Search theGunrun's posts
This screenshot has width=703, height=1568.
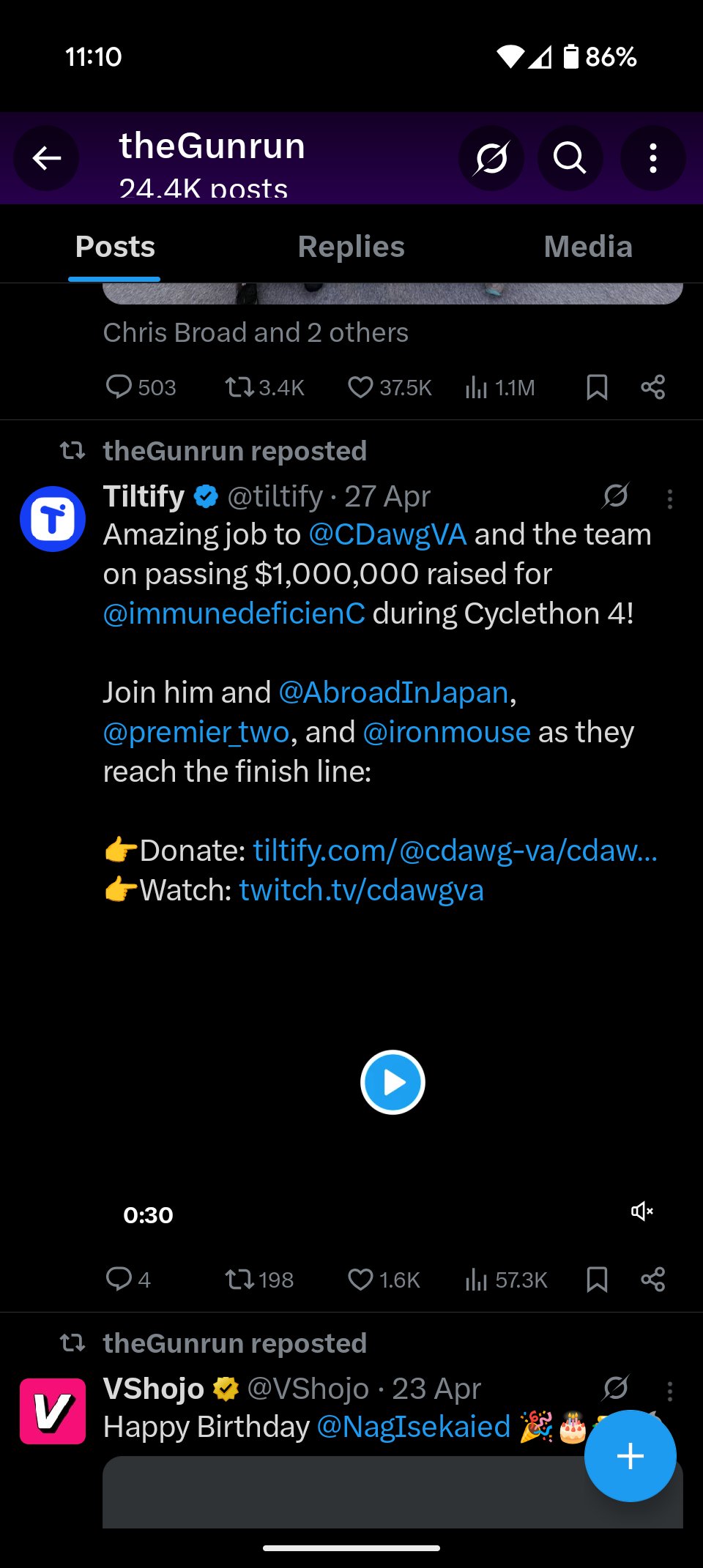570,158
